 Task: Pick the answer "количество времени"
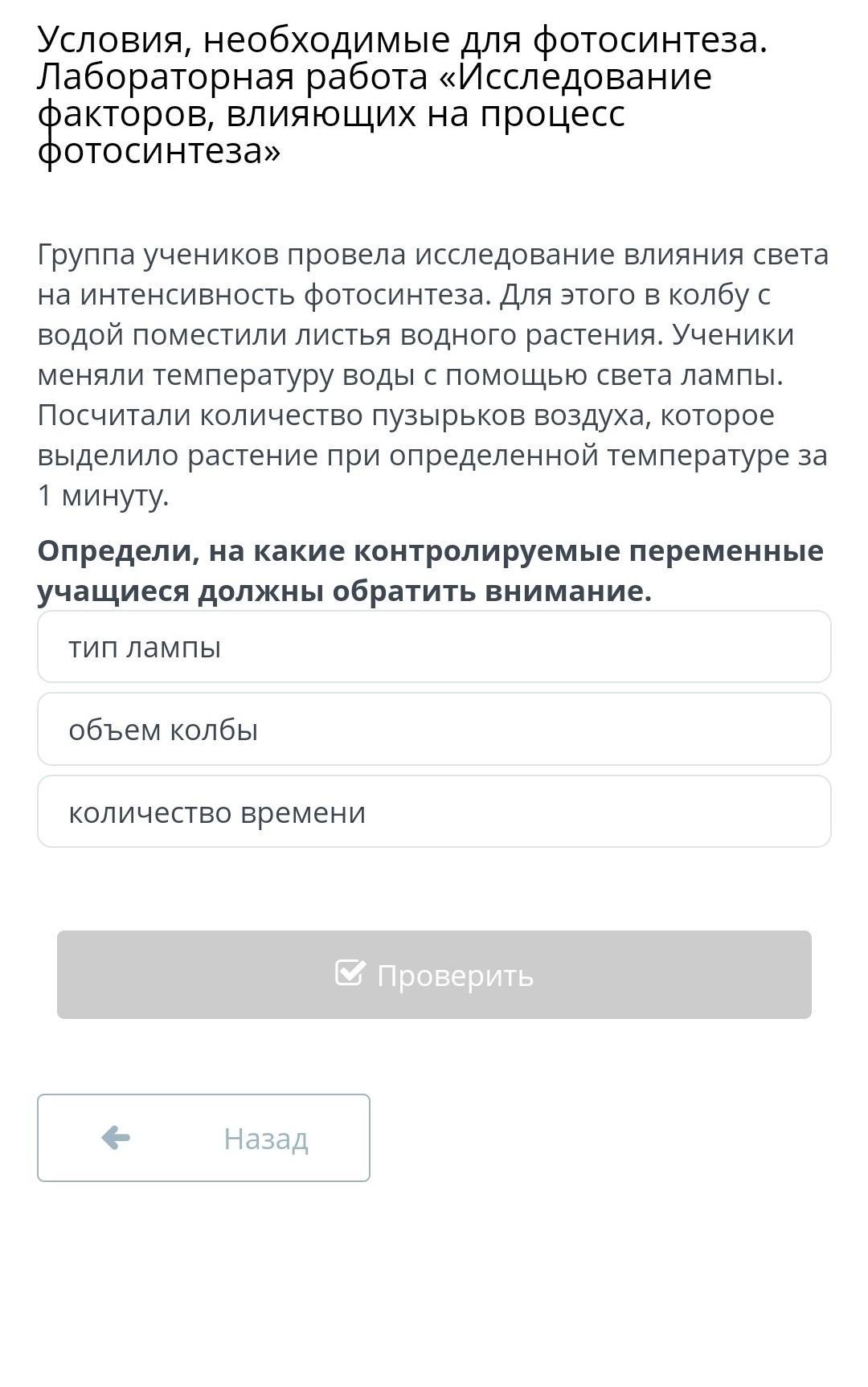point(434,812)
